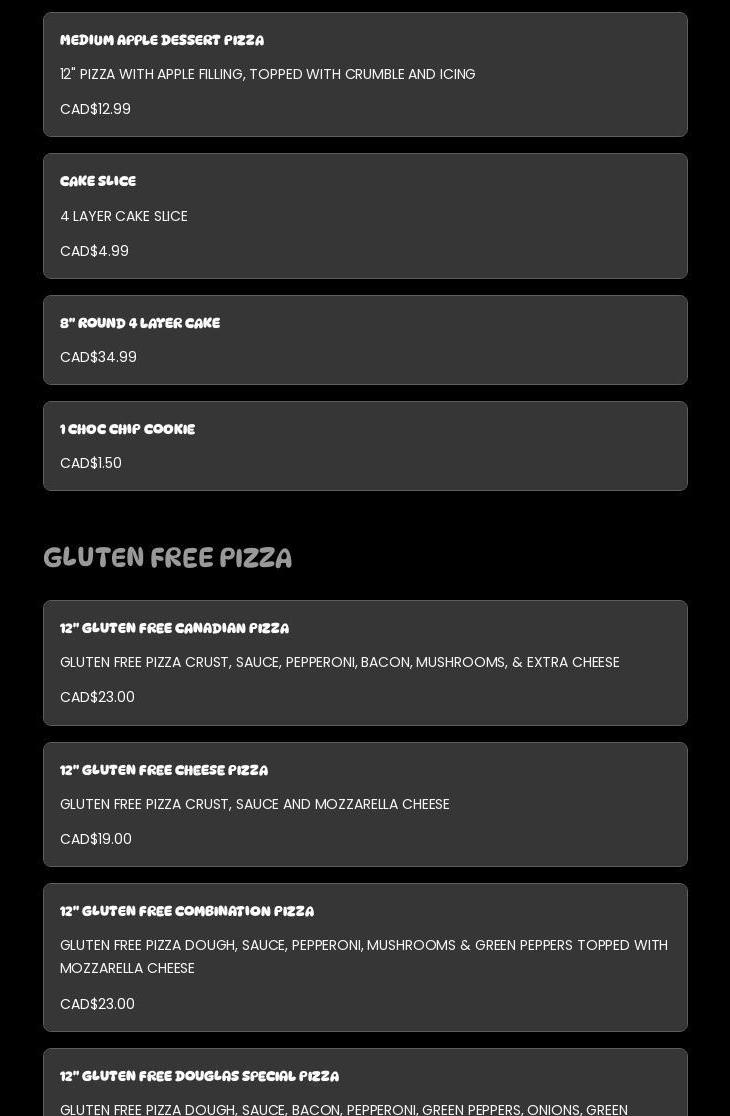Open 12" Gluten Free Canadian Pizza
This screenshot has height=1116, width=730.
[365, 663]
